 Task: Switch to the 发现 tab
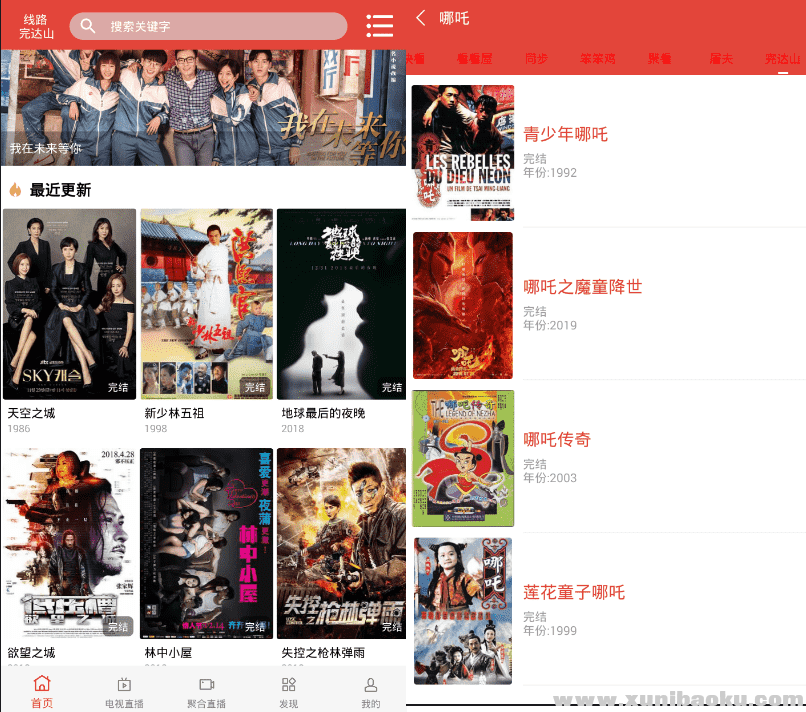[289, 692]
